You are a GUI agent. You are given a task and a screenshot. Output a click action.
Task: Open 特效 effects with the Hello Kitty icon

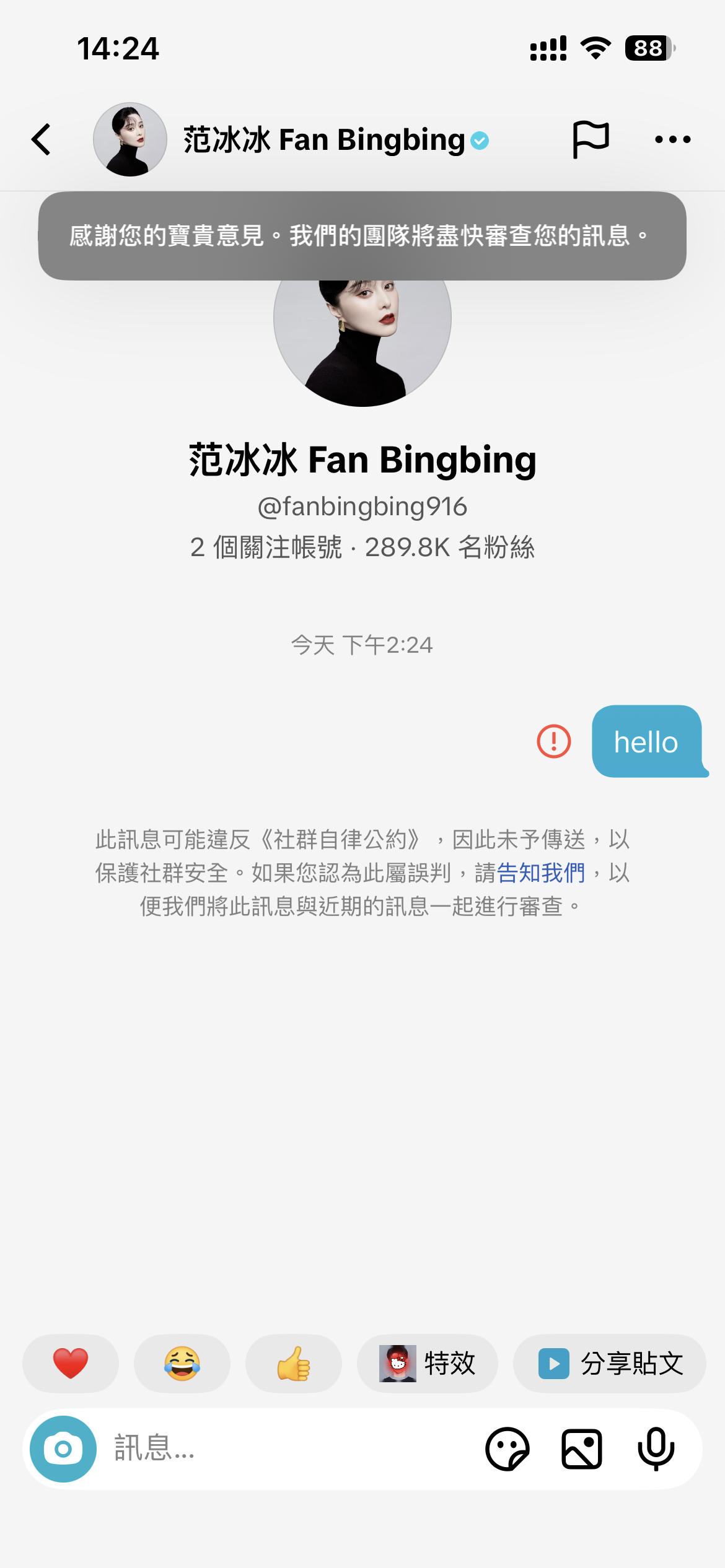coord(427,1363)
